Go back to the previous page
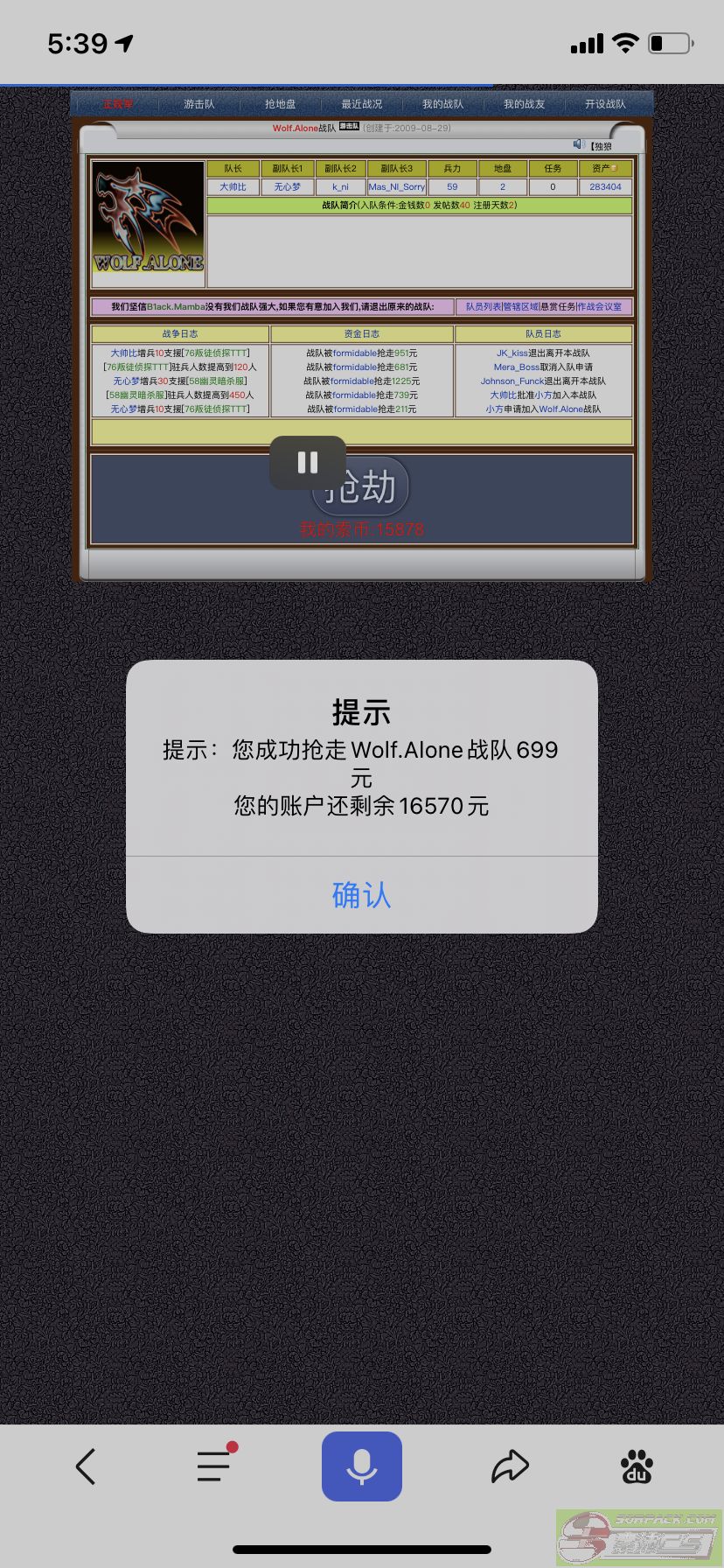 tap(86, 1466)
